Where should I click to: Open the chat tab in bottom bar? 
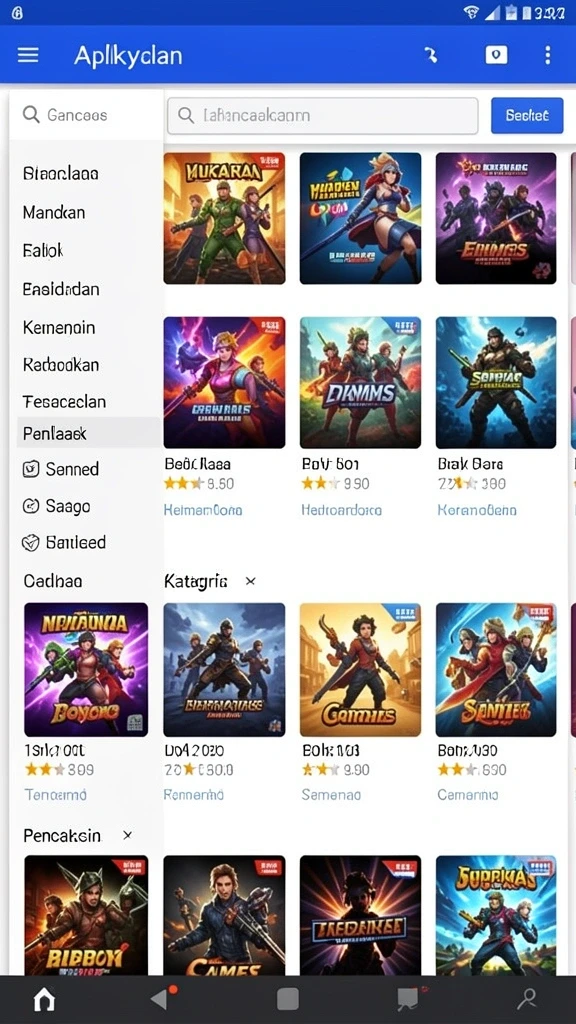[409, 999]
